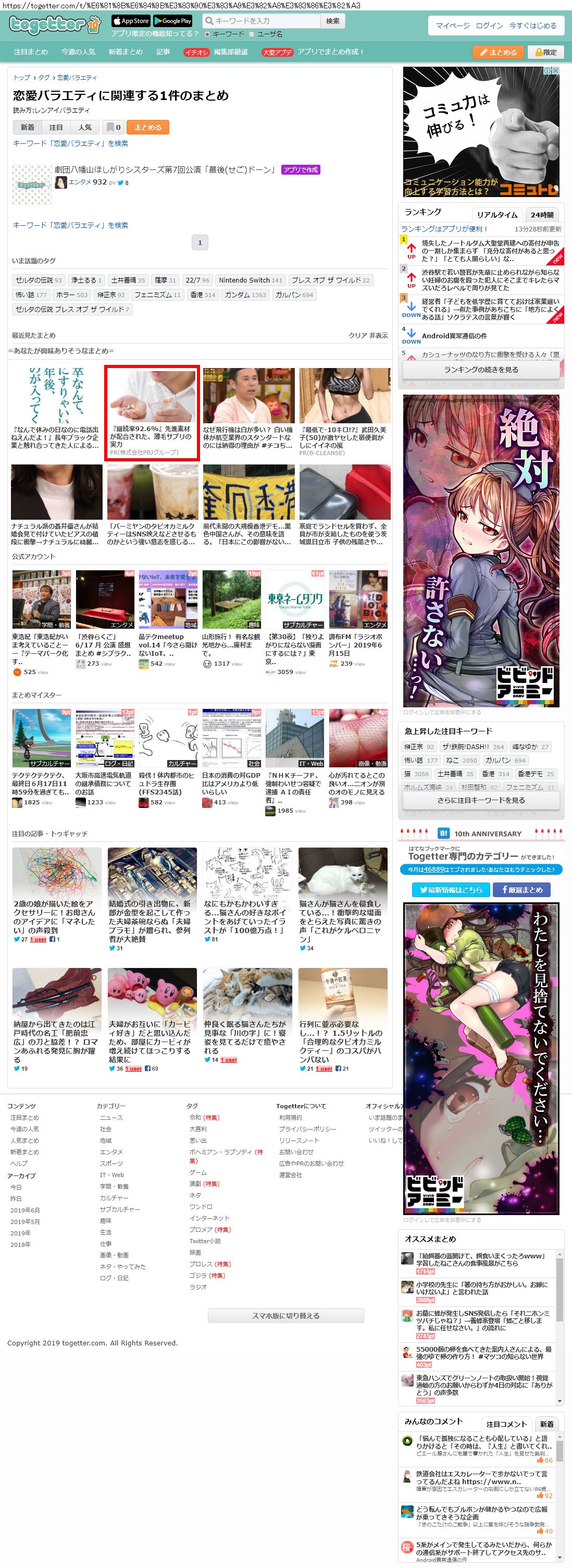Expand さらに注目キーワードを見る
This screenshot has width=572, height=1568.
tap(481, 801)
